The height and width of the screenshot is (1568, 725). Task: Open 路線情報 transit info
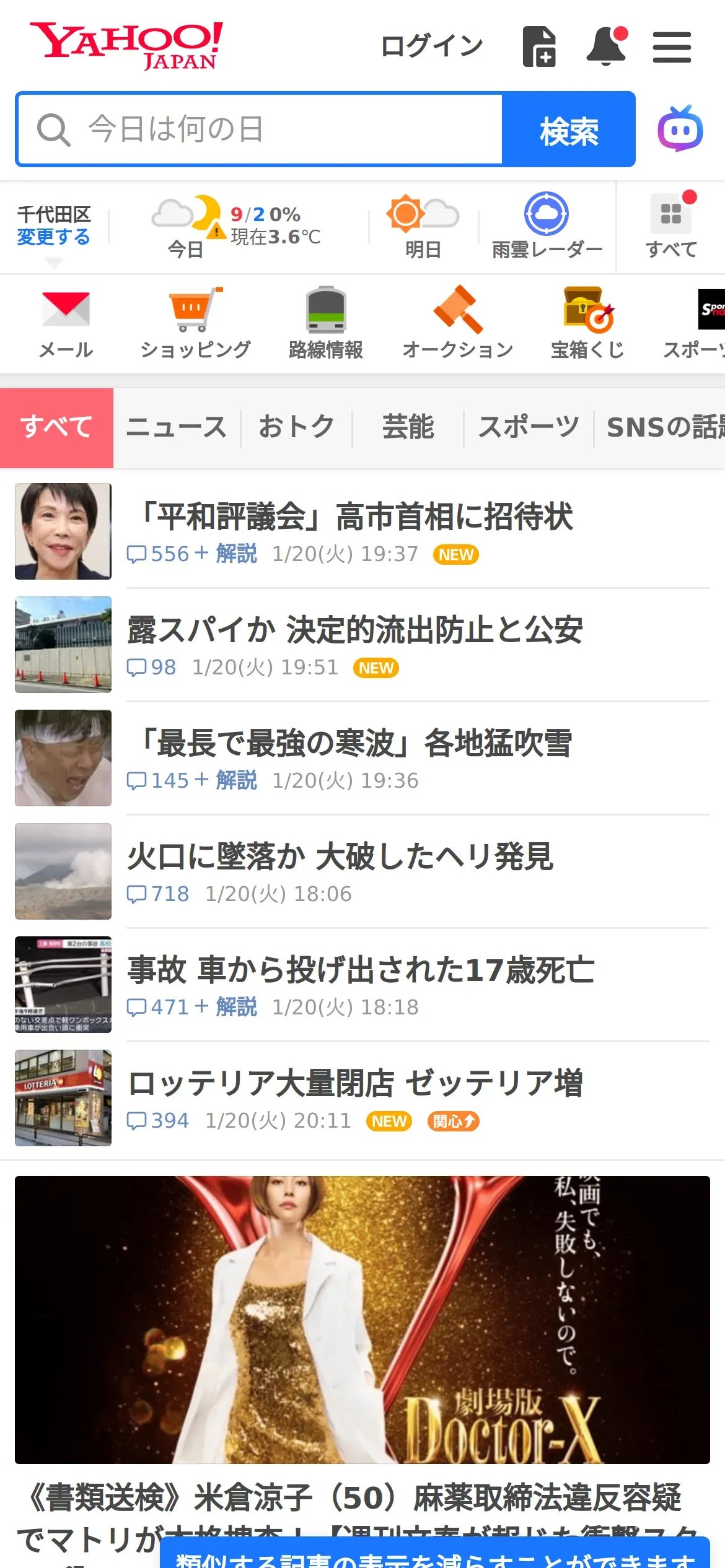coord(326,323)
